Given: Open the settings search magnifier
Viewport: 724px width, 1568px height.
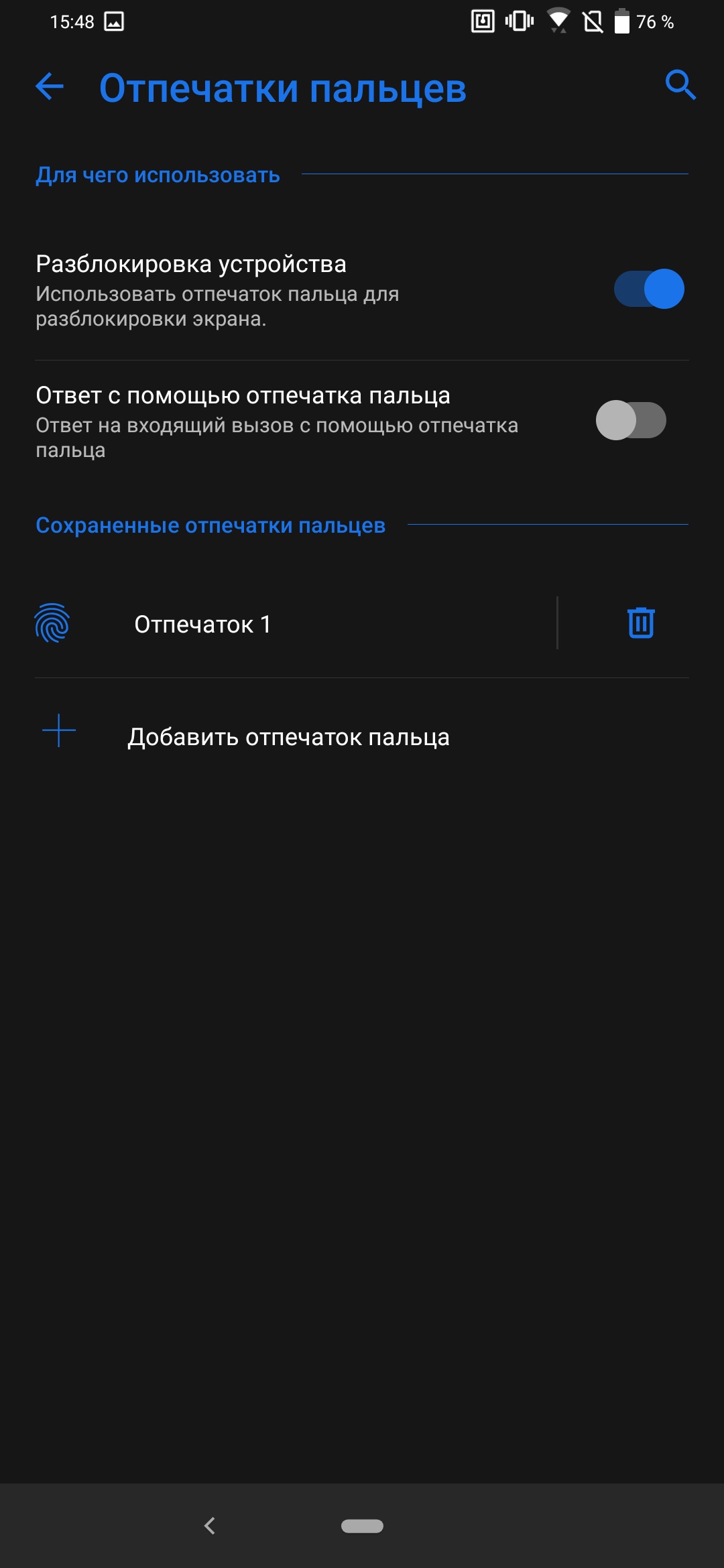Looking at the screenshot, I should tap(680, 85).
